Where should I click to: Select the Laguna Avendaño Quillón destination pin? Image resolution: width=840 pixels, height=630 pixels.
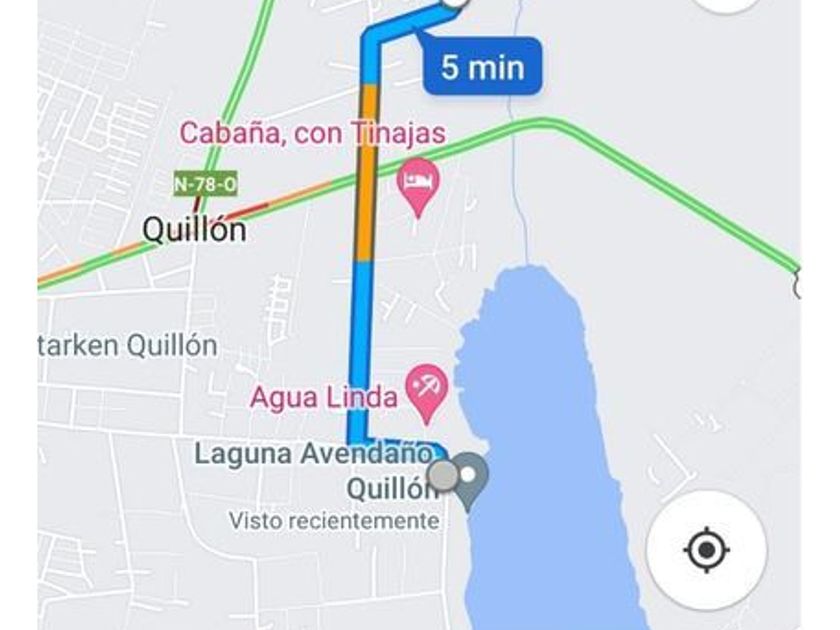tap(469, 476)
